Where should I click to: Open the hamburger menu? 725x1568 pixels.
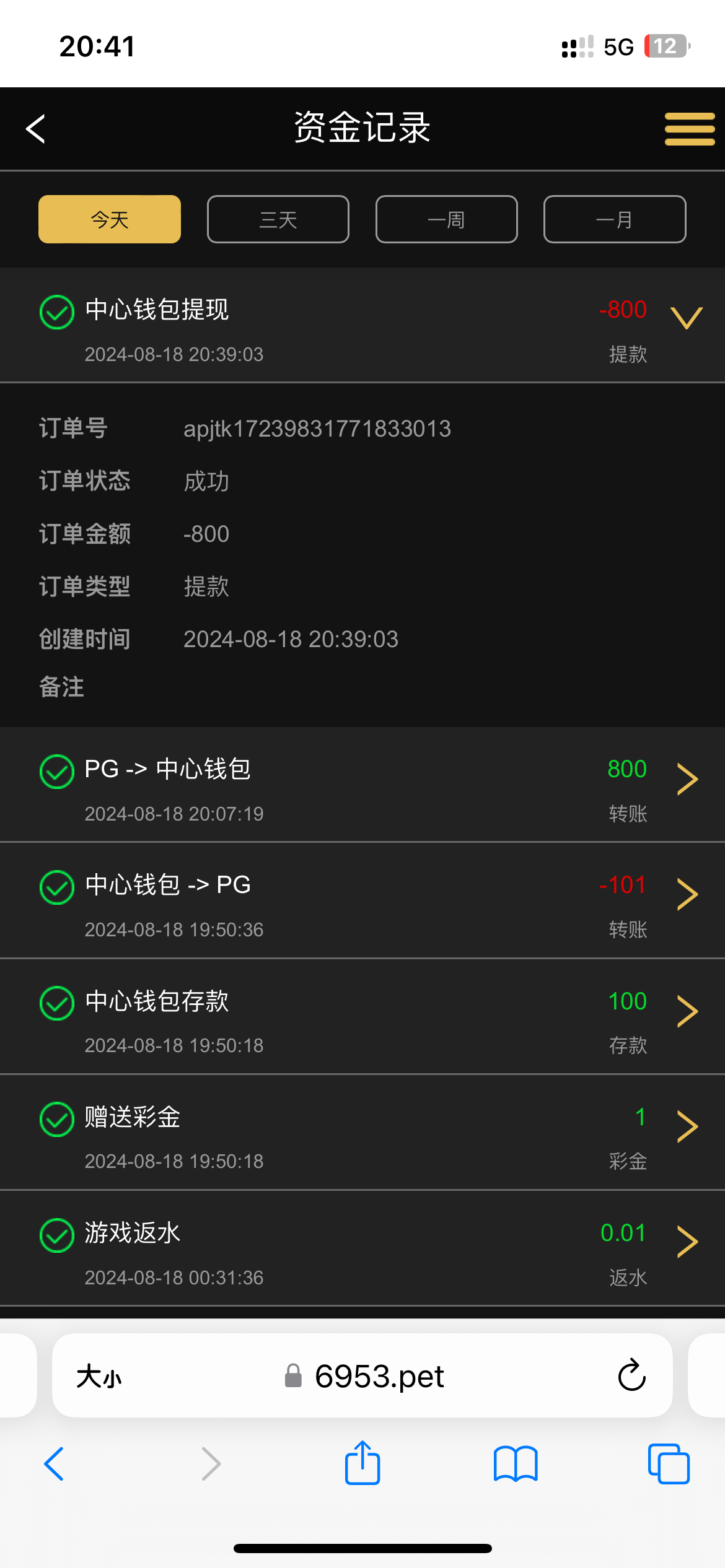point(688,129)
